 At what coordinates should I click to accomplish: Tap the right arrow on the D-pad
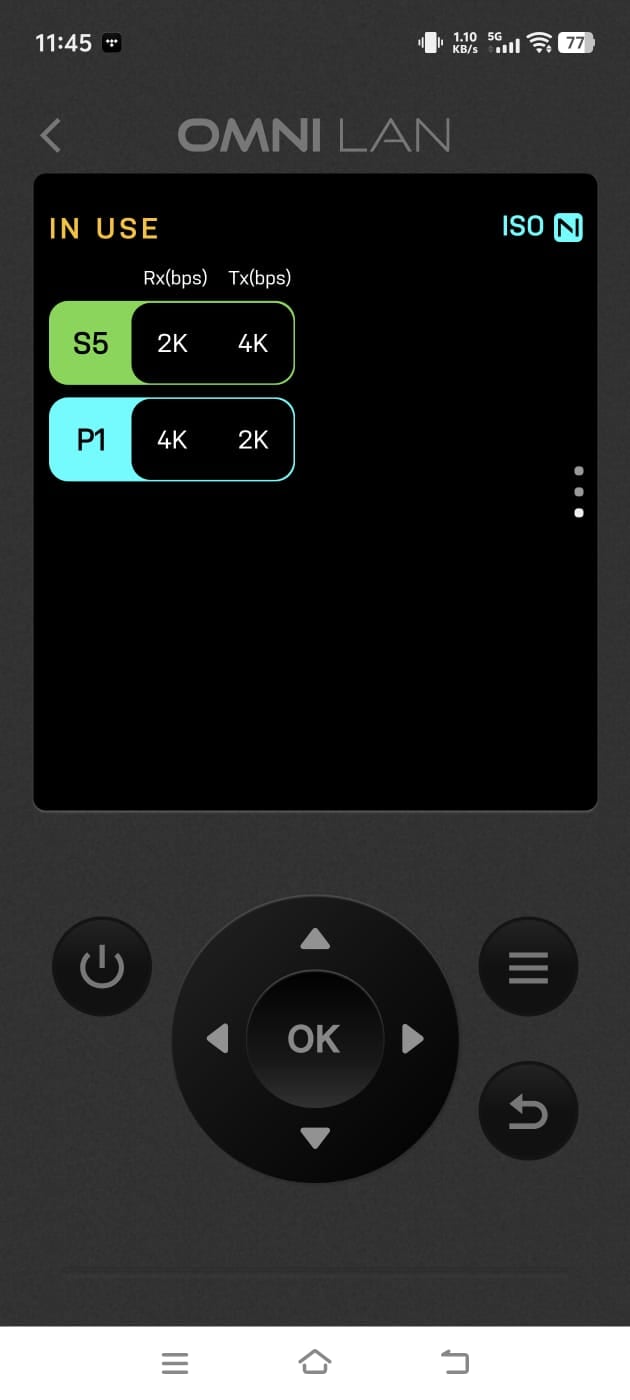tap(413, 1039)
